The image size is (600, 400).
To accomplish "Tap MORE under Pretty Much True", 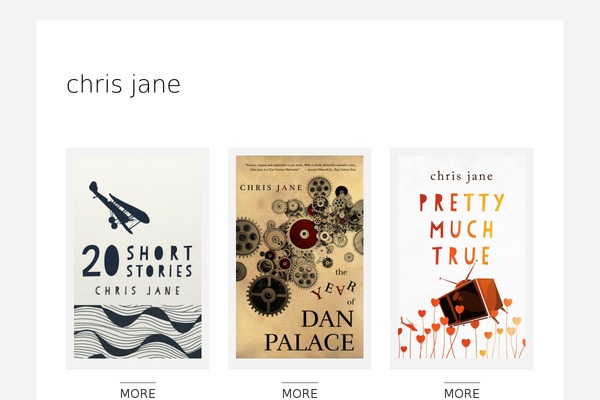I will click(x=461, y=393).
